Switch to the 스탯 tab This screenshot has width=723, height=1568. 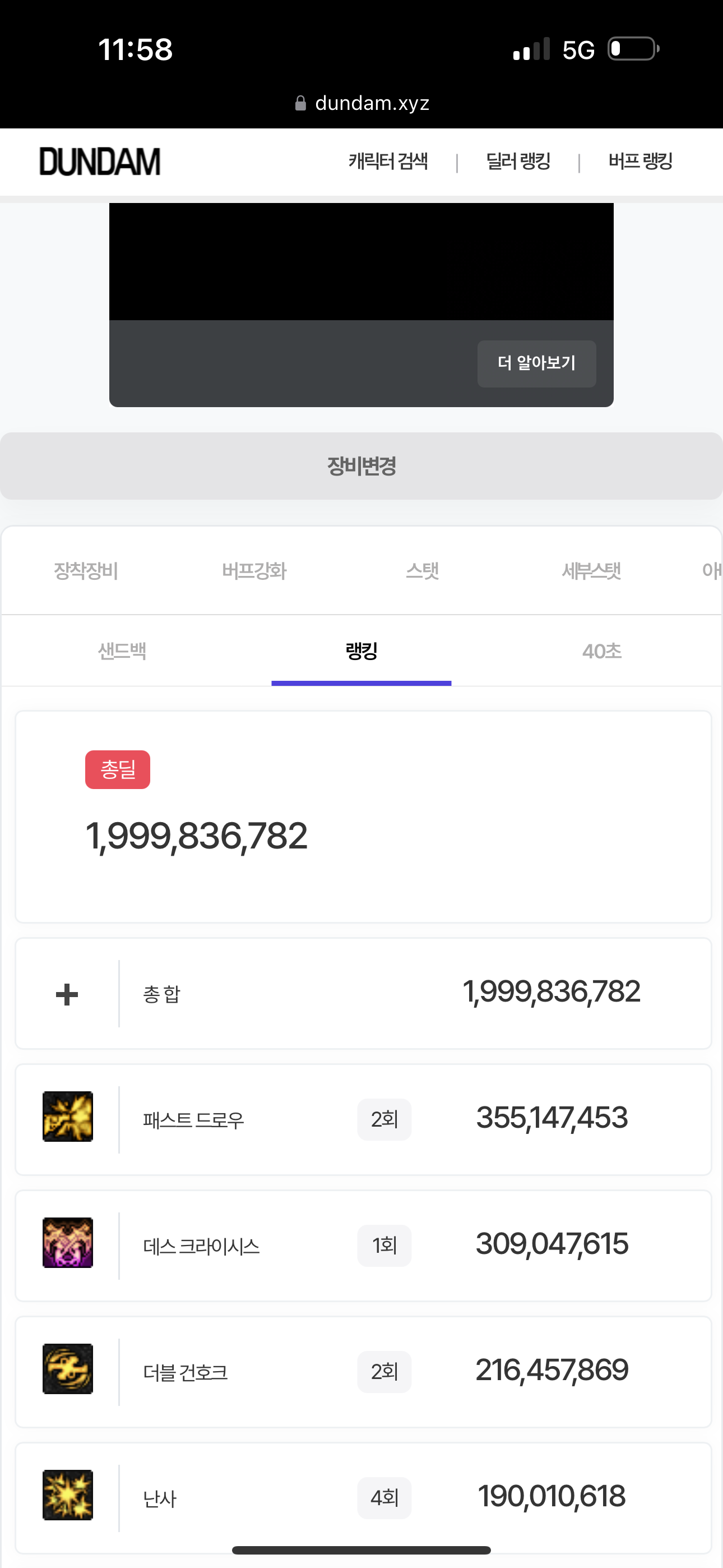point(423,571)
